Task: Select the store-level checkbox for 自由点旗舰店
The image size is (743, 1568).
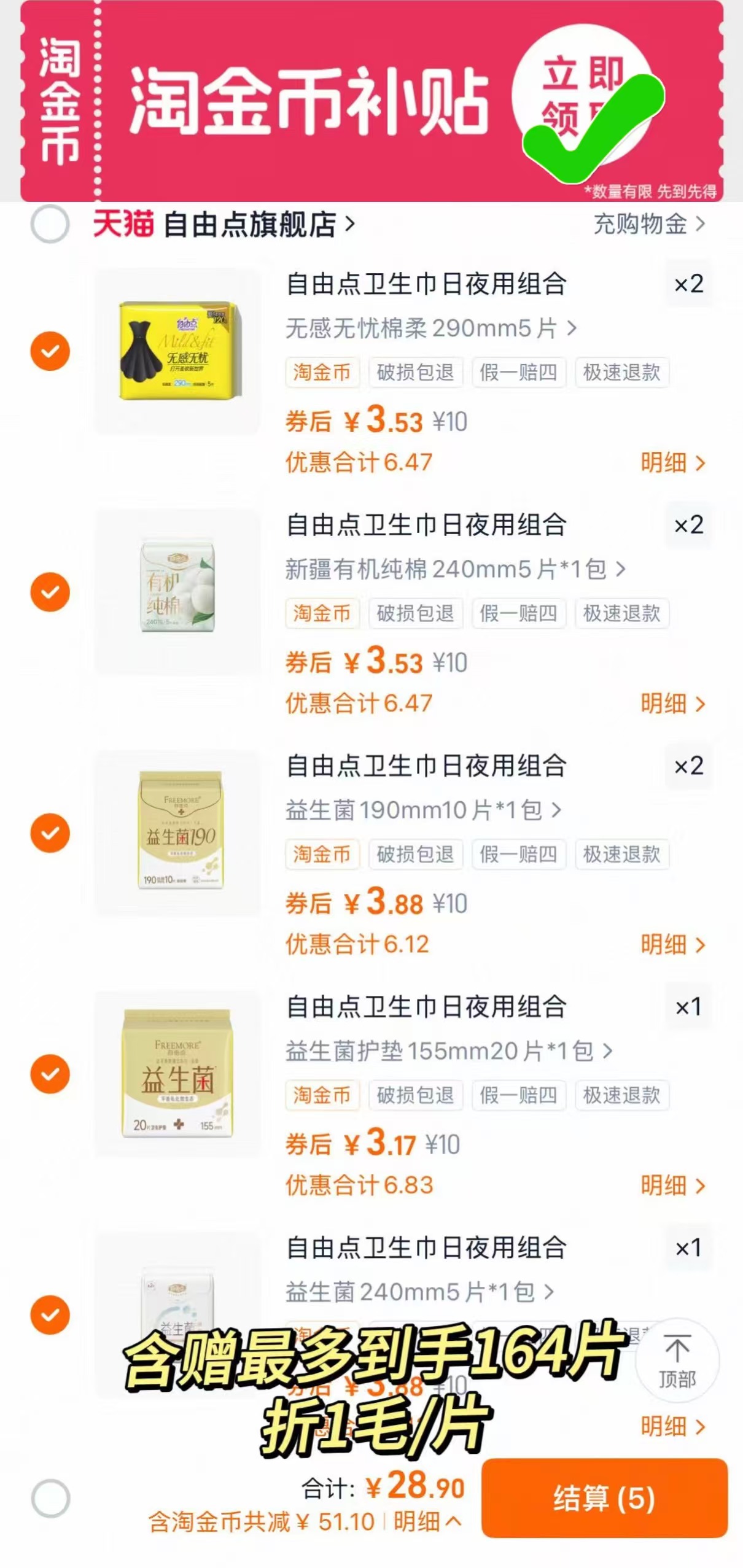Action: tap(50, 224)
